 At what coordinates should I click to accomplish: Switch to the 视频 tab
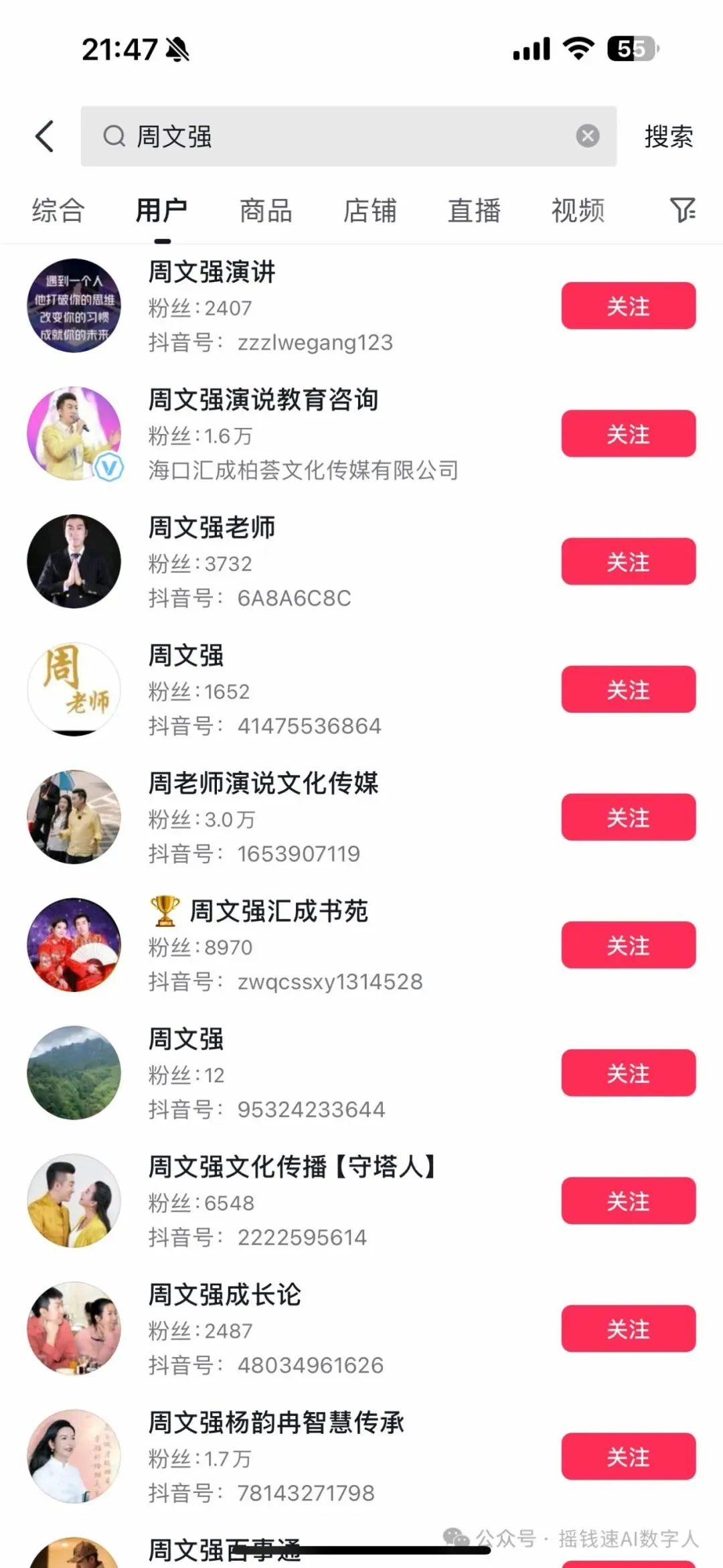click(578, 210)
